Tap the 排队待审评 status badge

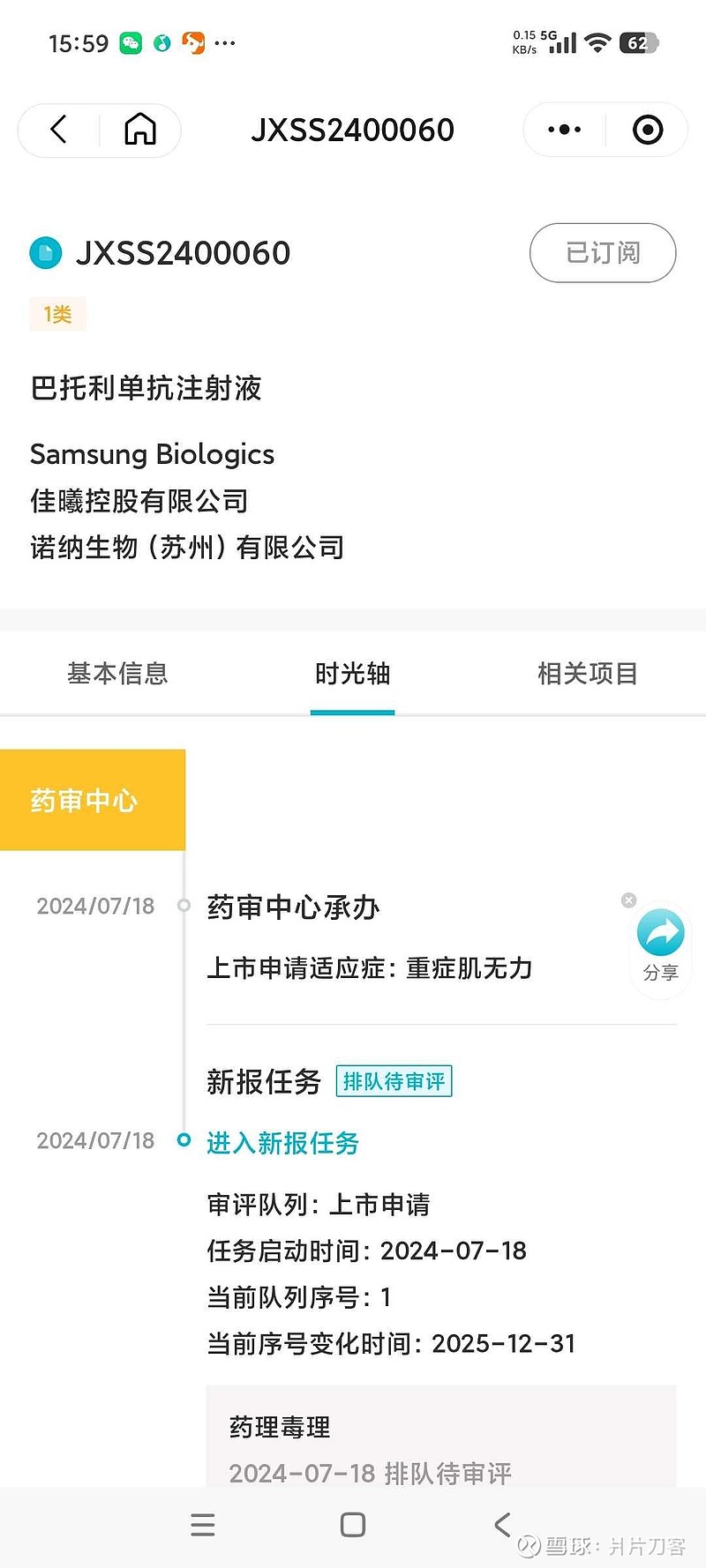point(394,1081)
